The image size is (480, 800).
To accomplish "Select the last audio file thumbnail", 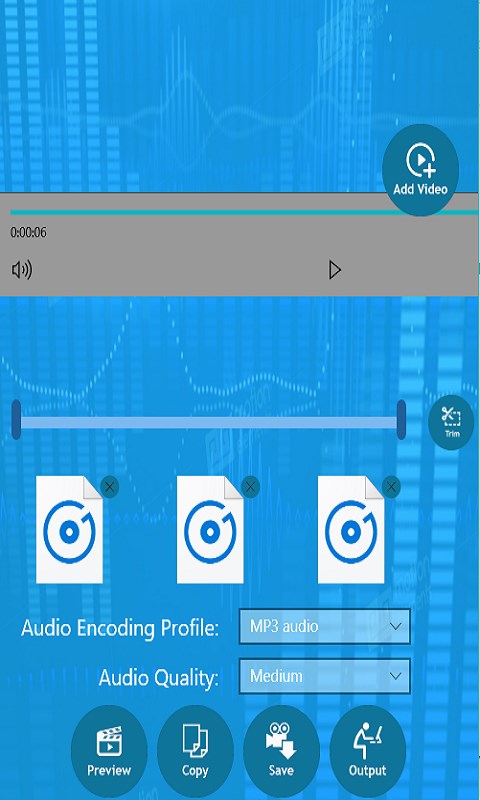I will (x=351, y=530).
